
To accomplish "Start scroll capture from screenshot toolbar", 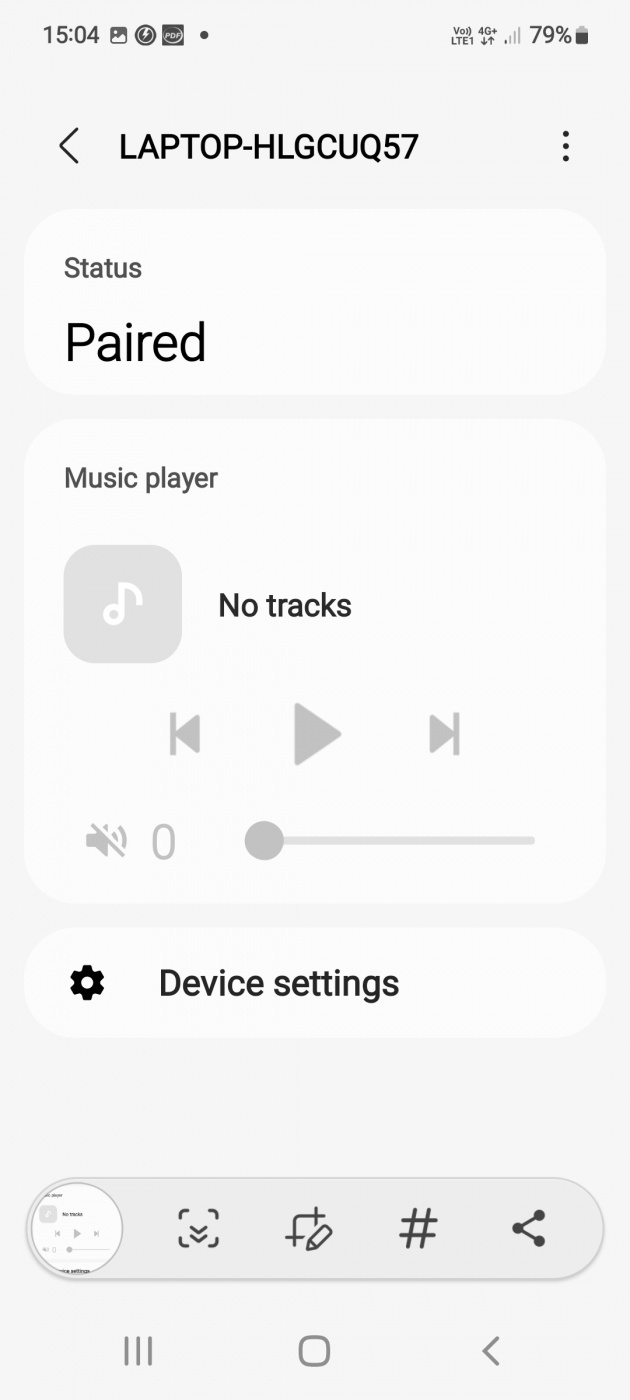I will coord(198,1229).
